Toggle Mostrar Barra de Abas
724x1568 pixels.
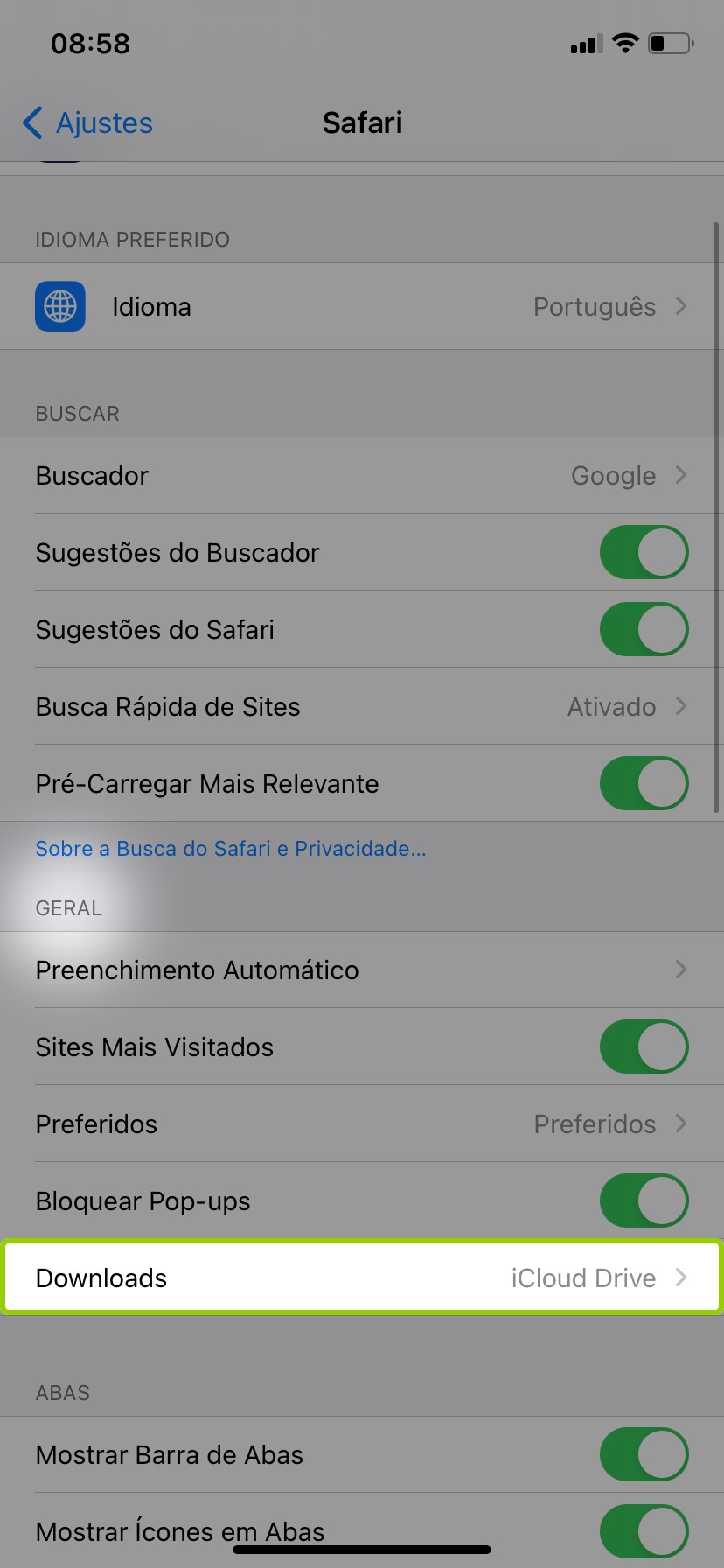(644, 1455)
